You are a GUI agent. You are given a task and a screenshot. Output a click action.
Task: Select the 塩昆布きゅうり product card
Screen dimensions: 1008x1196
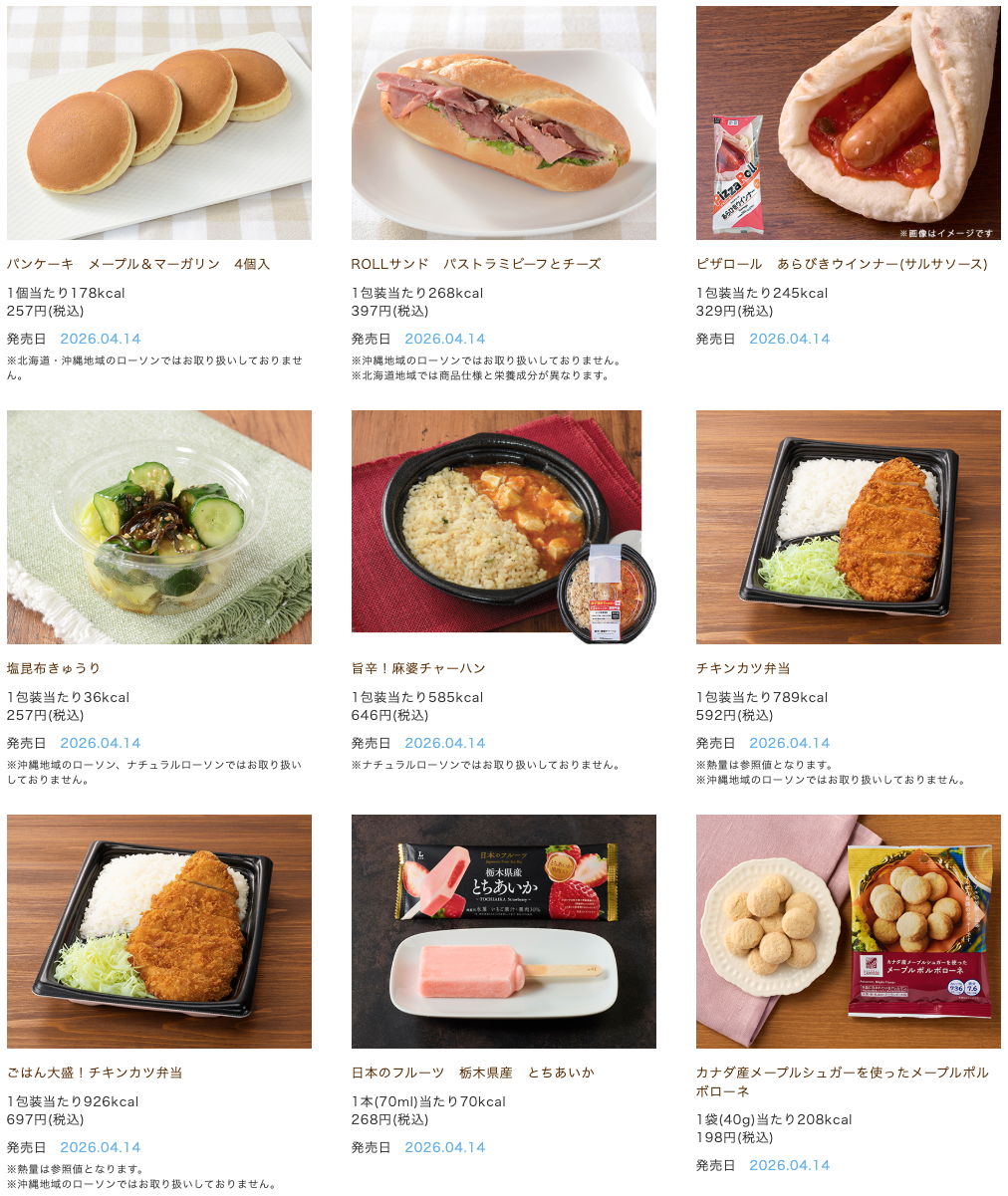[x=158, y=527]
